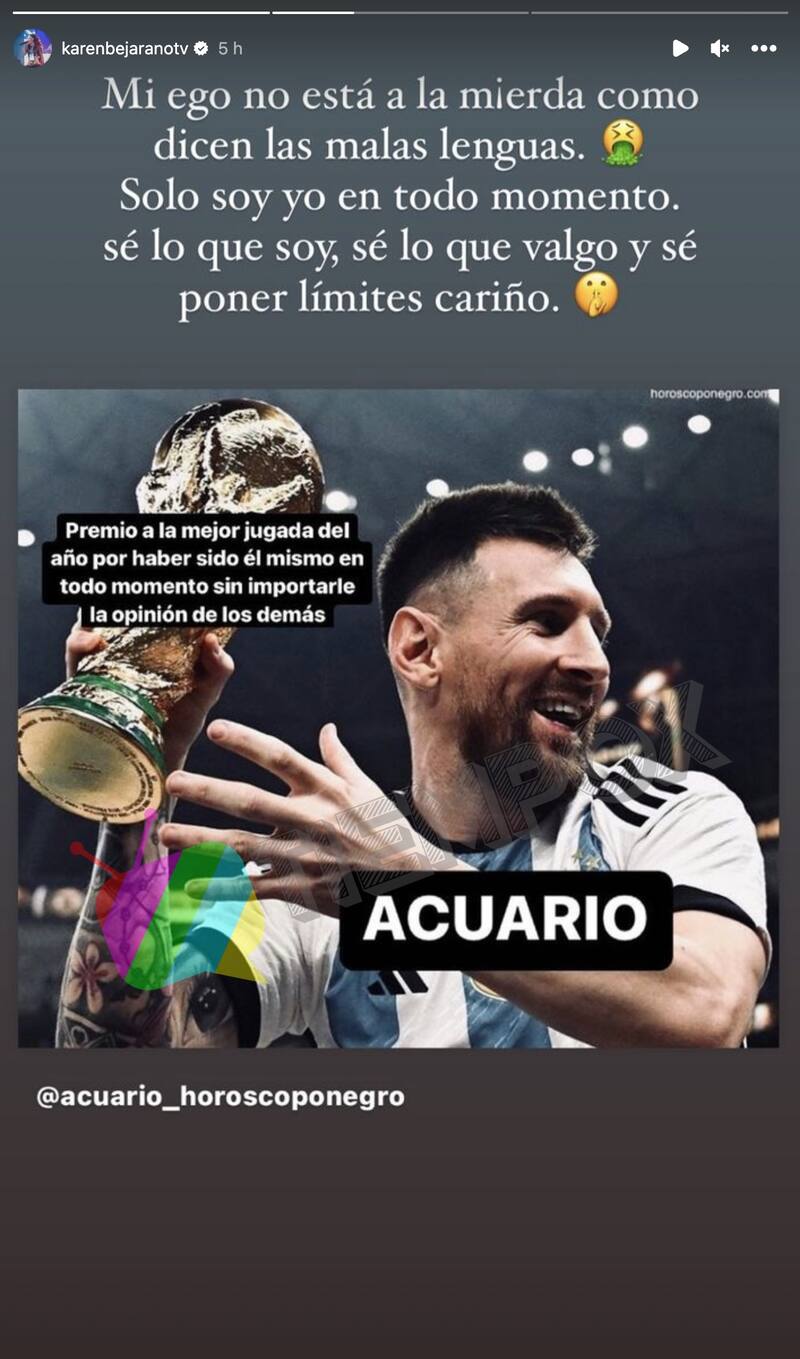Screen dimensions: 800x1359
Task: Resume the story with the play button
Action: [x=680, y=48]
